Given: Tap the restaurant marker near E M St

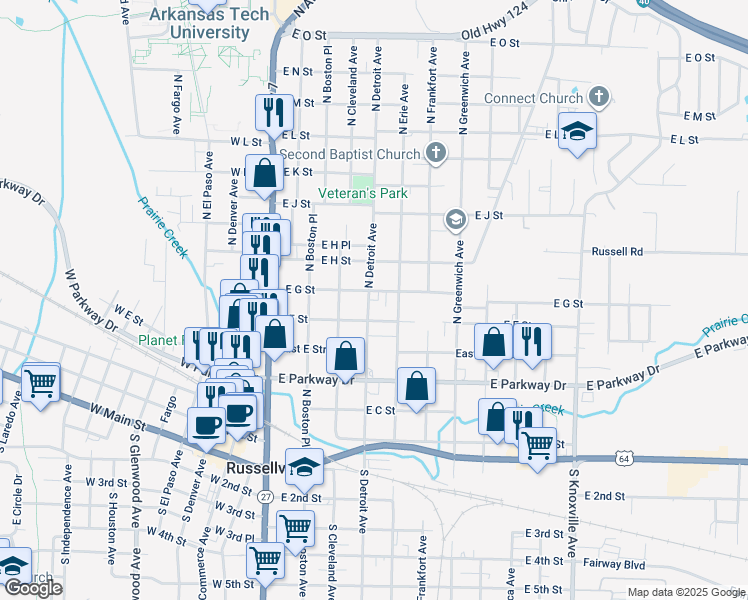Looking at the screenshot, I should point(269,112).
